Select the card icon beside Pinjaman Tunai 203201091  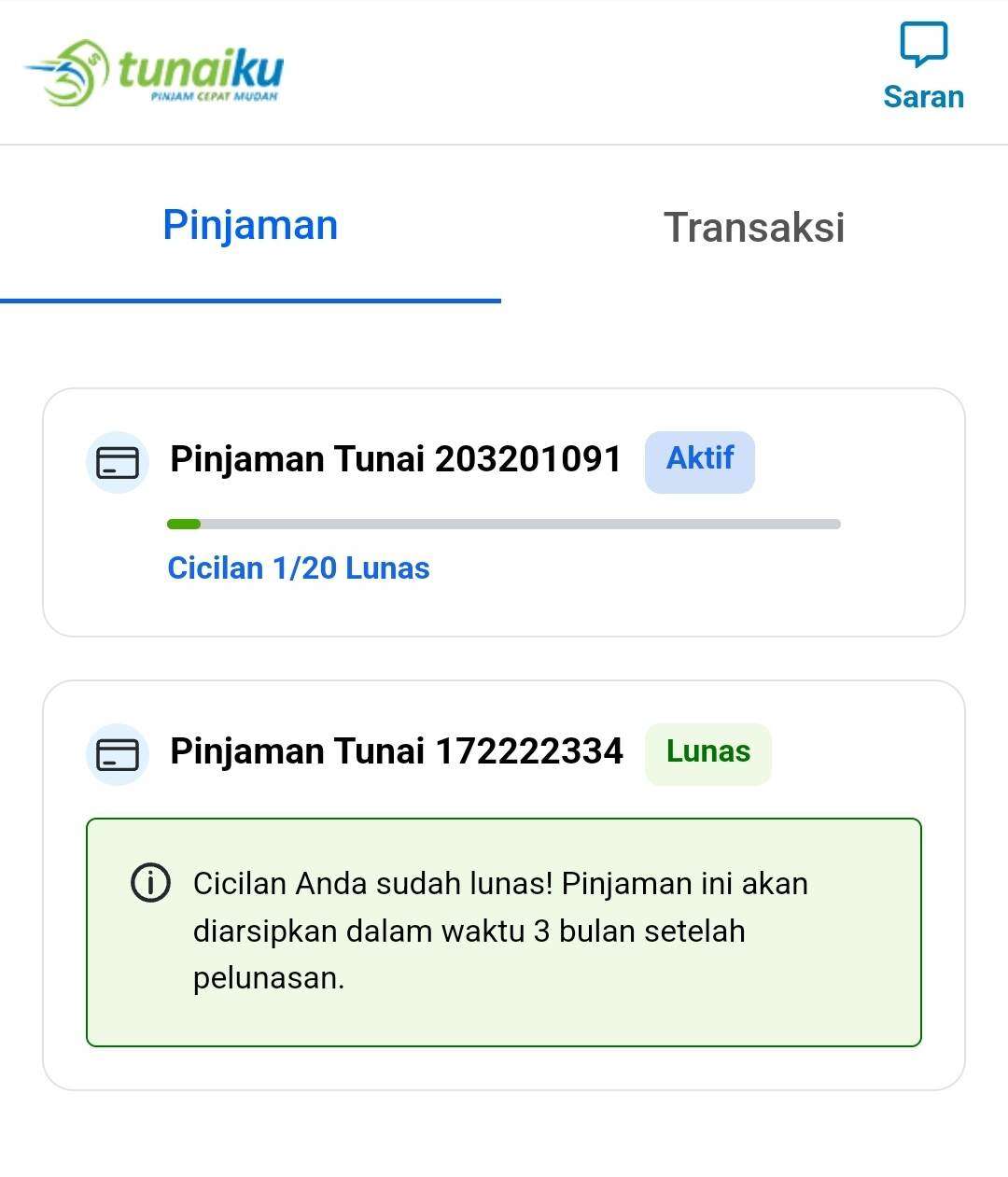click(117, 461)
